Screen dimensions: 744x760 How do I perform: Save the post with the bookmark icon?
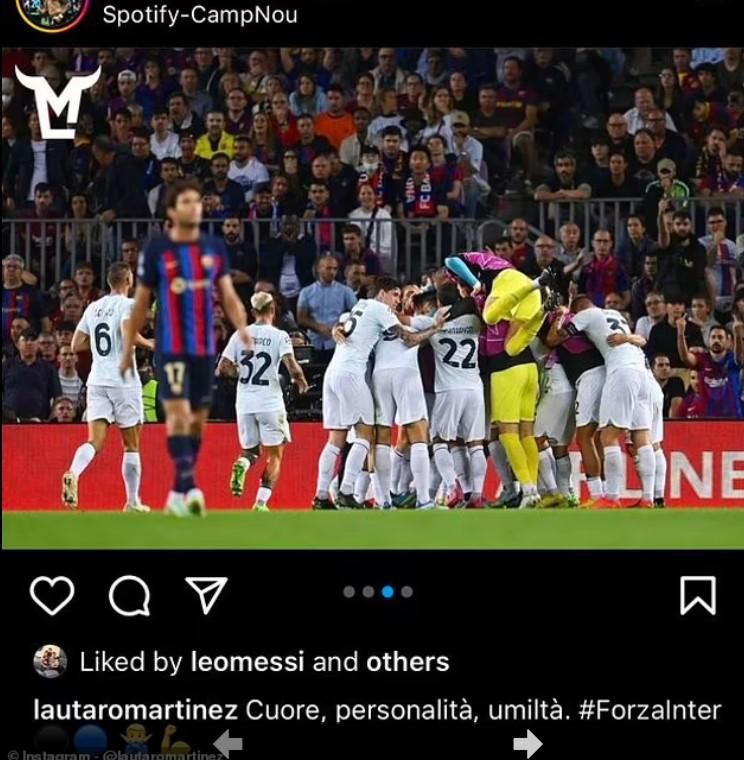pyautogui.click(x=697, y=596)
